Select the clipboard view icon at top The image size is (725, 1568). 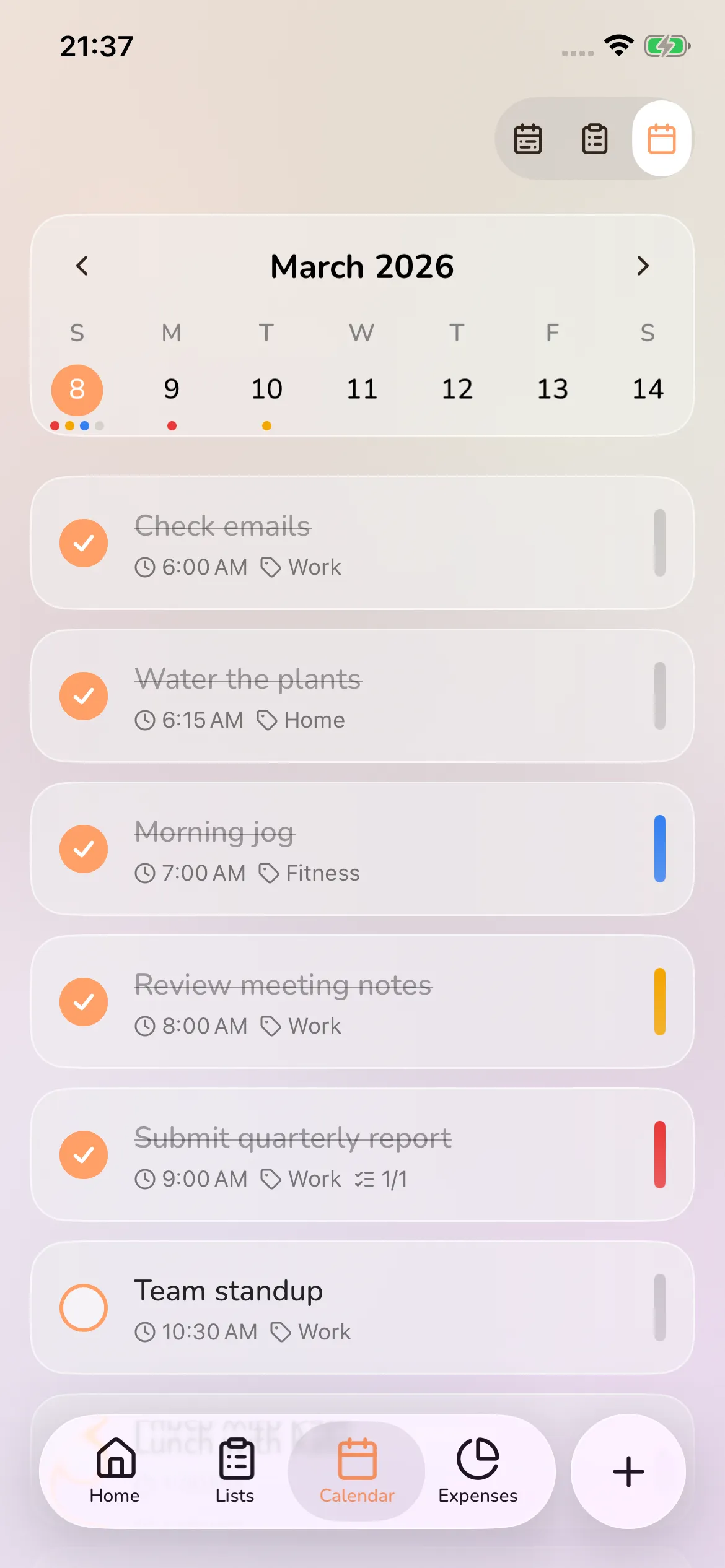[x=594, y=138]
